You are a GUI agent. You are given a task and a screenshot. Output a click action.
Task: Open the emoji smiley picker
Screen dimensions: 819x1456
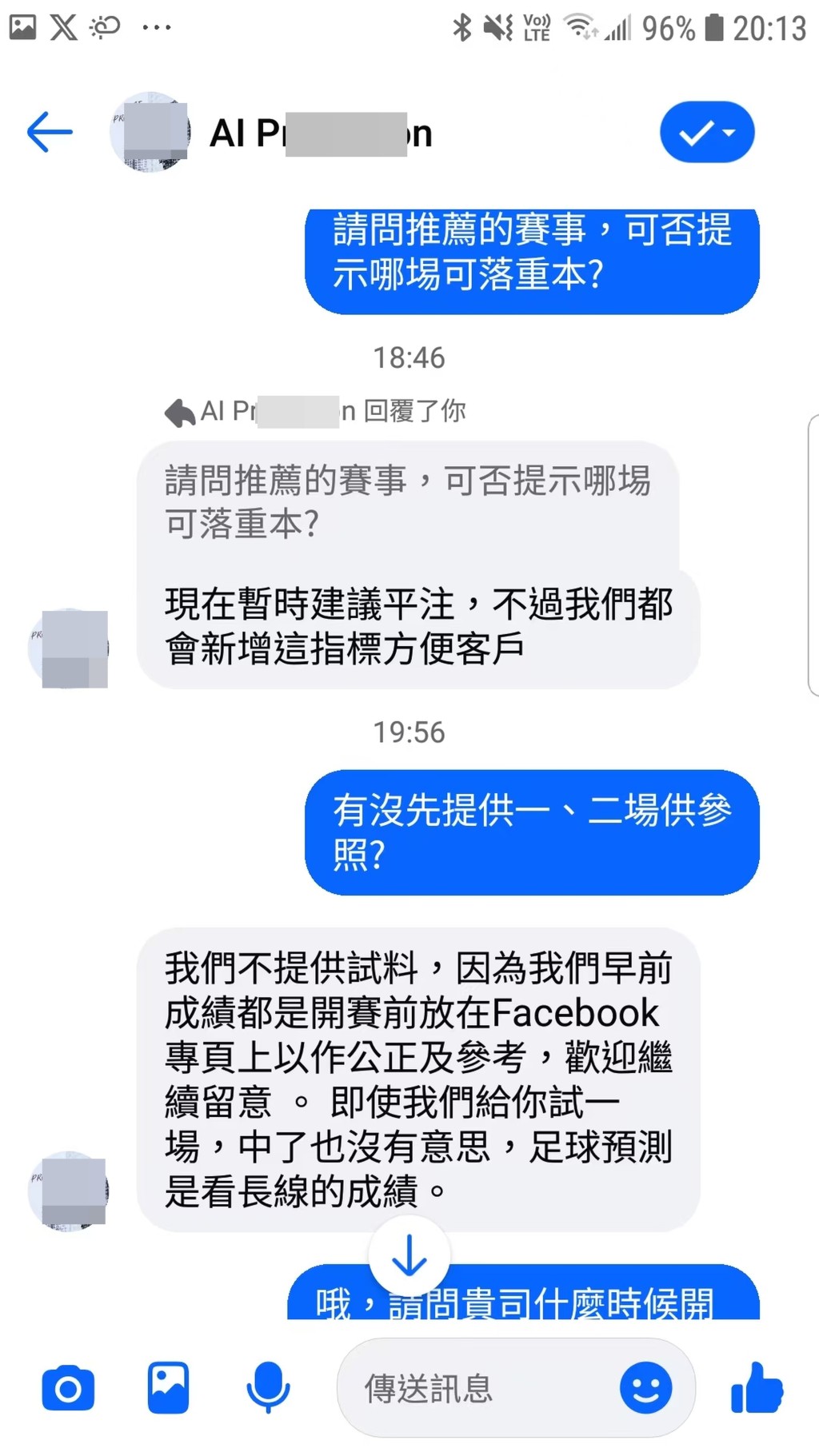[645, 1389]
